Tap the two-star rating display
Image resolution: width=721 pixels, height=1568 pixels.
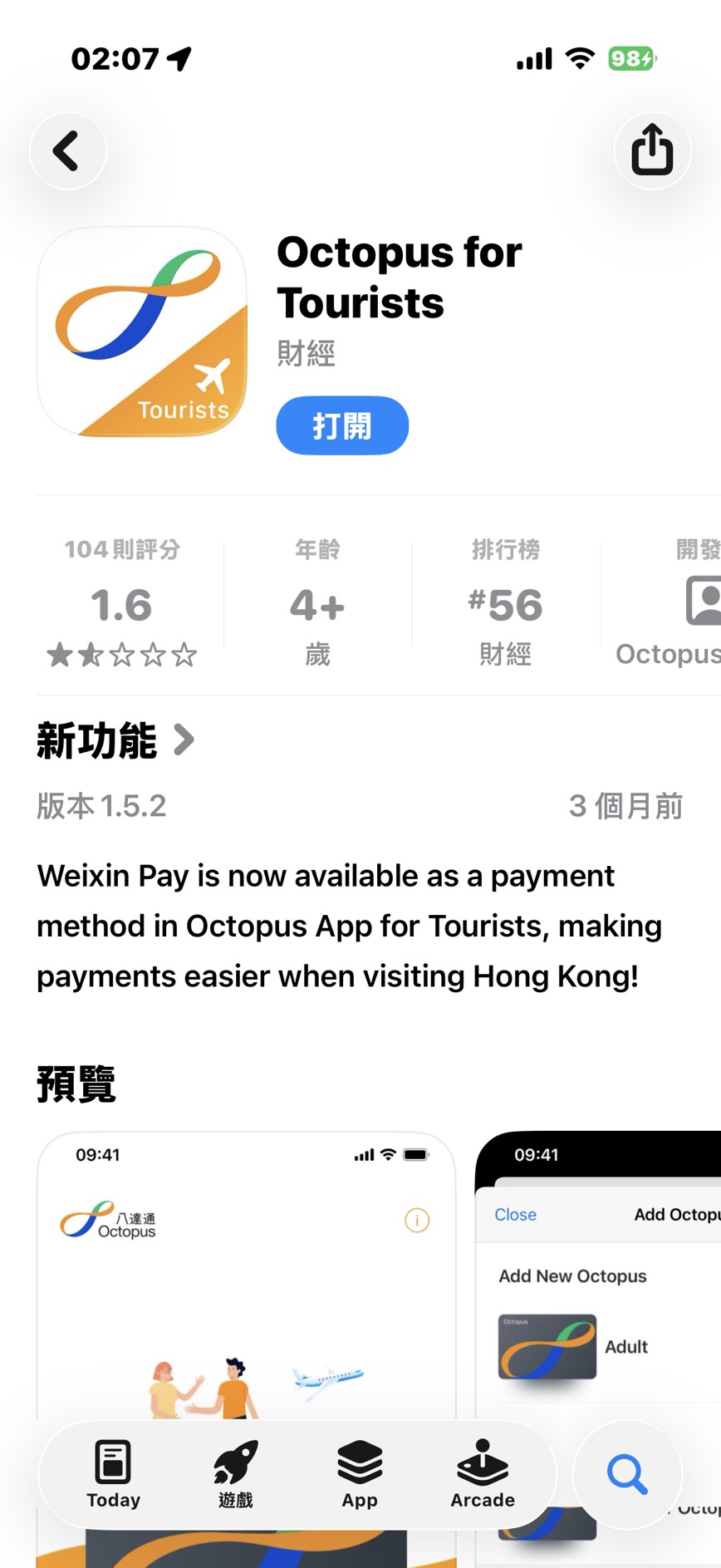pyautogui.click(x=121, y=655)
